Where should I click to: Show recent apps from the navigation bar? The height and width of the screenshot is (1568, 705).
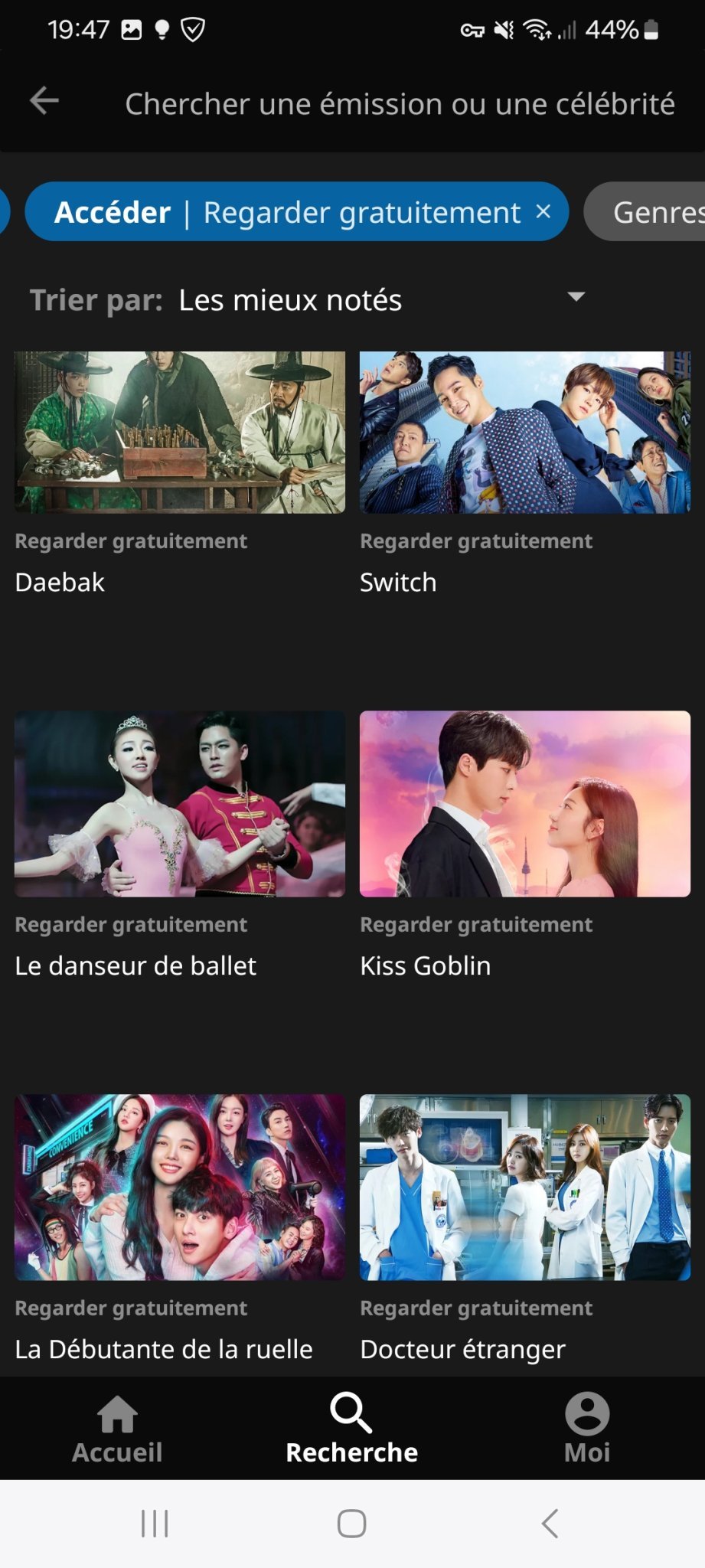coord(155,1524)
